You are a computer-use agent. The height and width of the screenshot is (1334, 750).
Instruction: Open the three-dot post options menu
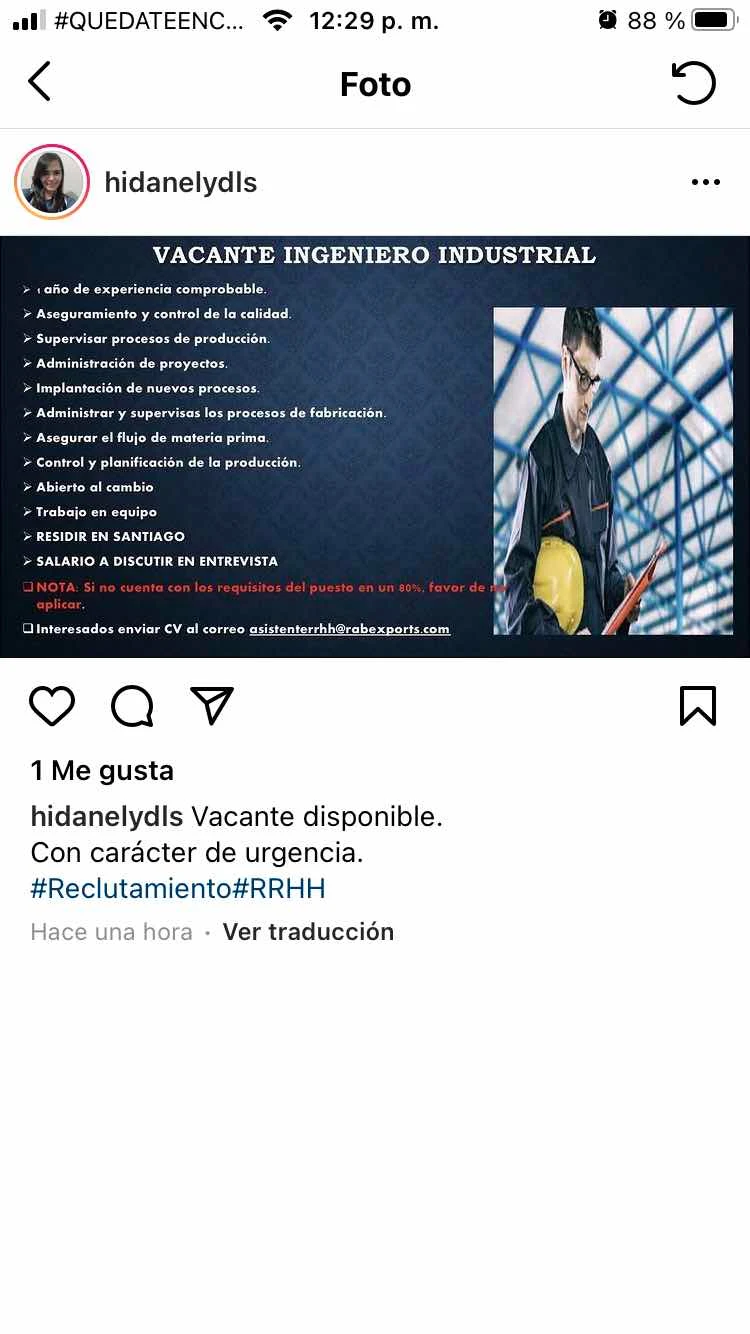(705, 182)
